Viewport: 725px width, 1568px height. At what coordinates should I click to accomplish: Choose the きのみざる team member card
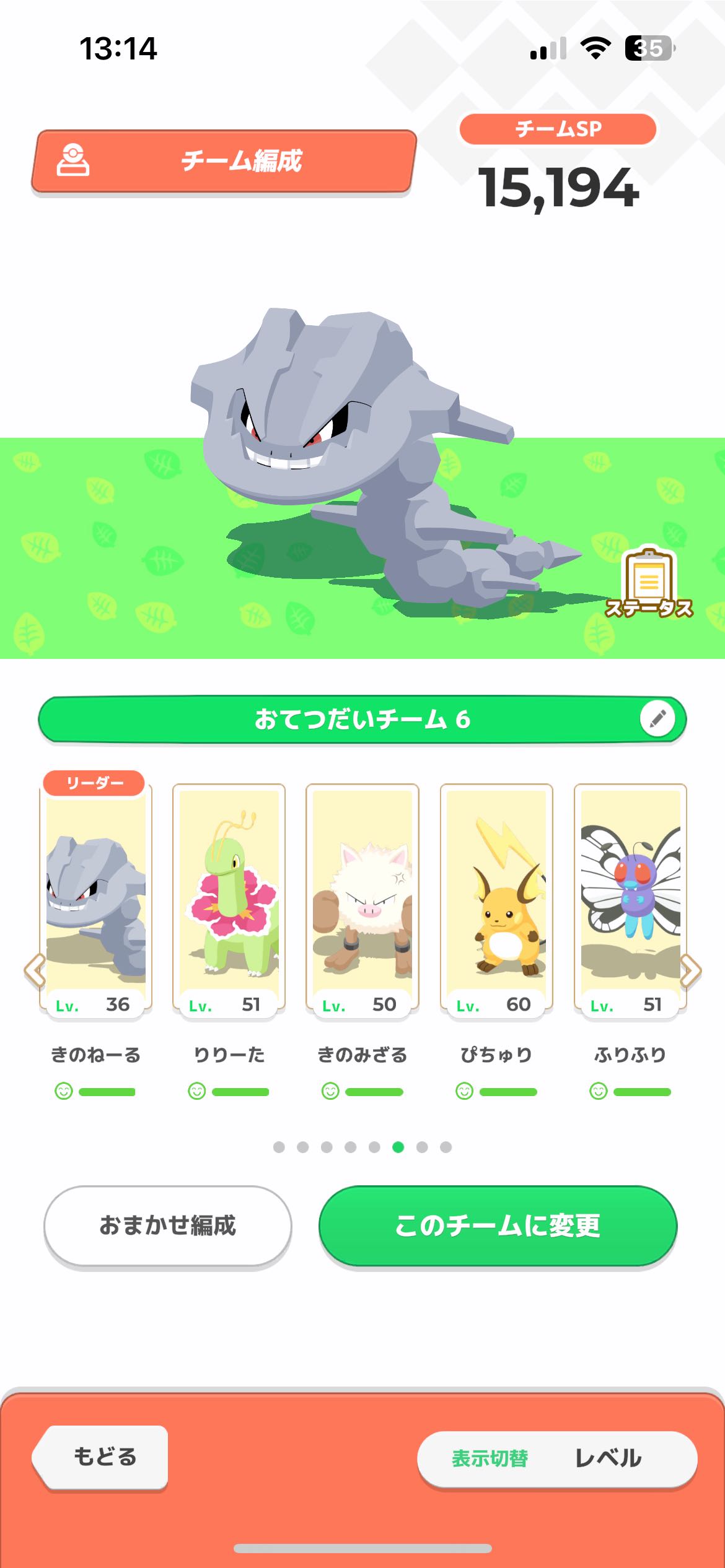tap(362, 898)
